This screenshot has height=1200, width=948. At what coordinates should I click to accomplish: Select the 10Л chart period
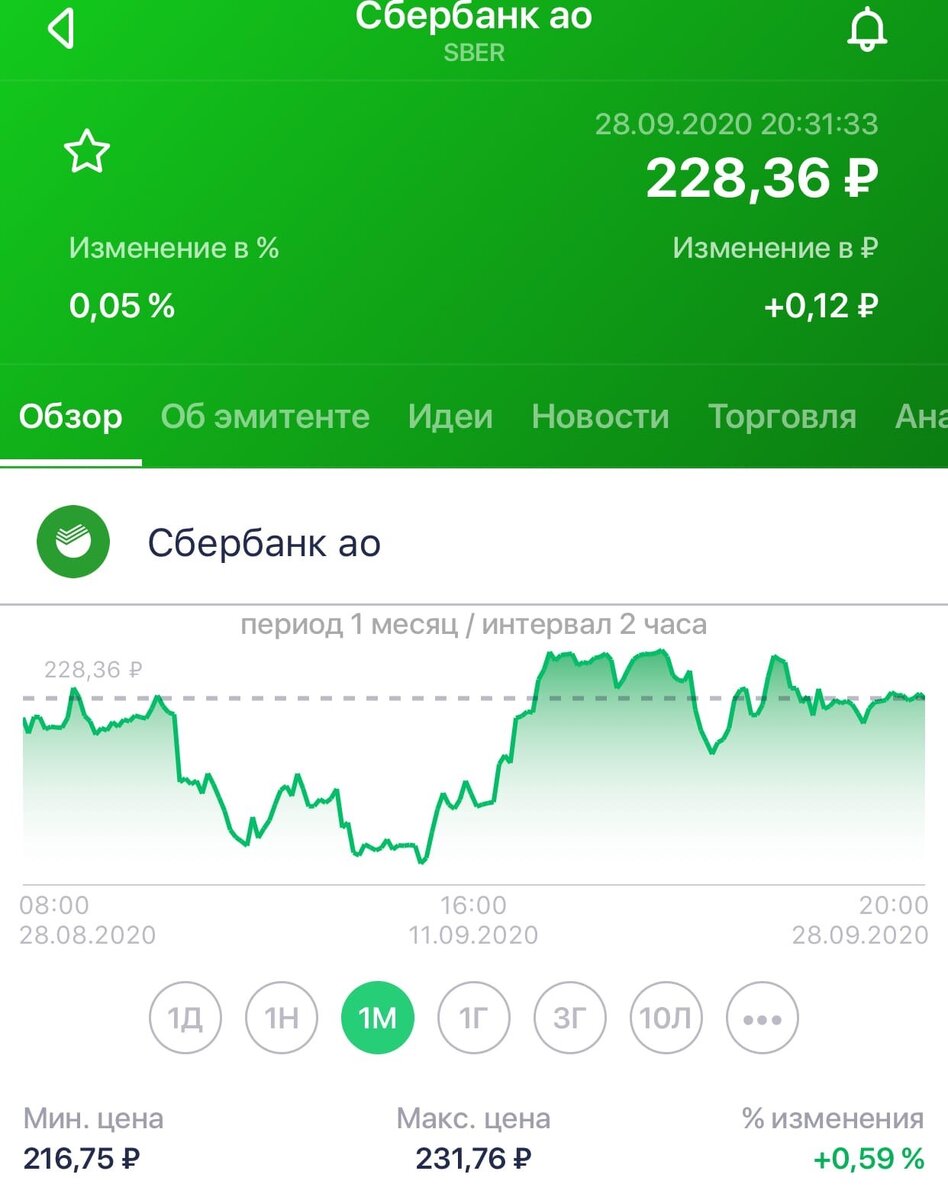pos(667,1018)
